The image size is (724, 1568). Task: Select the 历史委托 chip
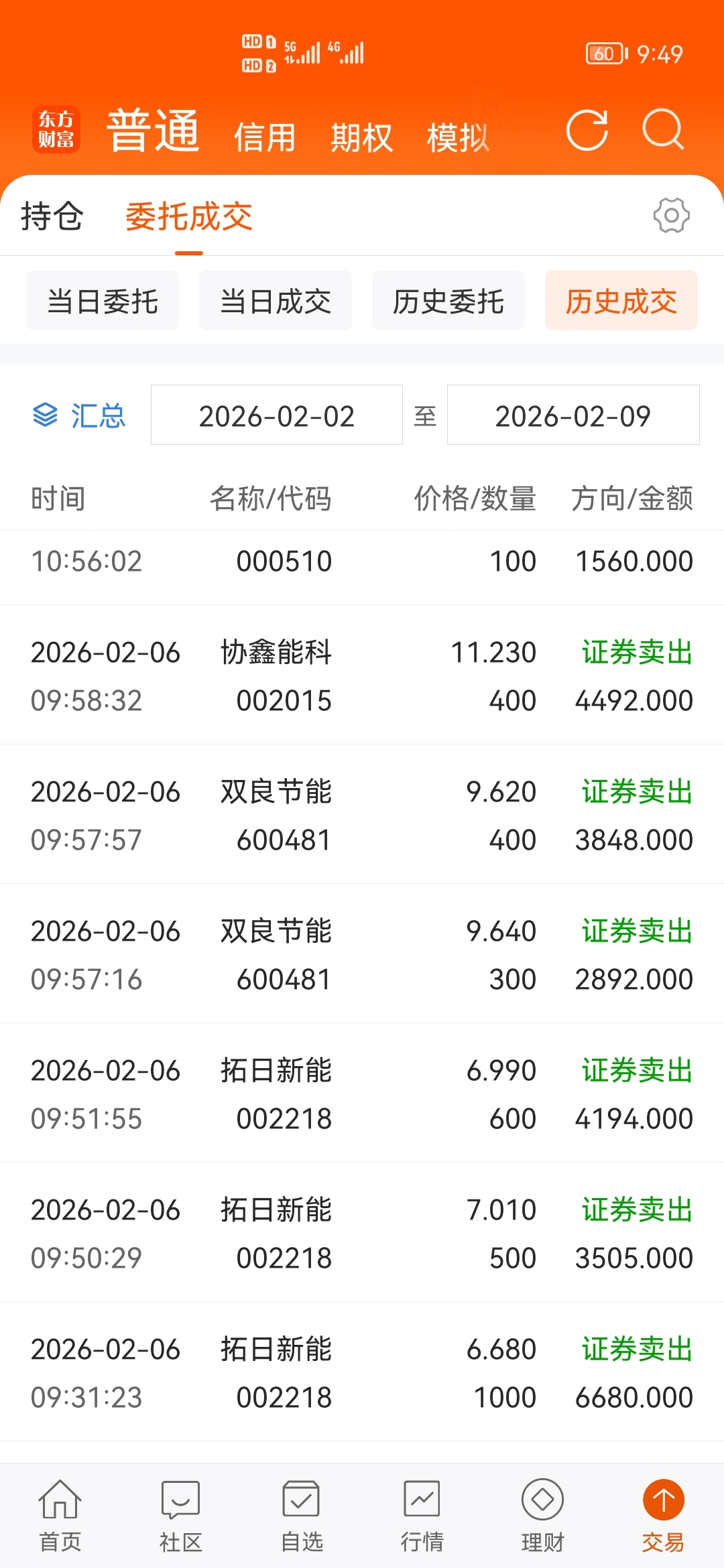448,301
